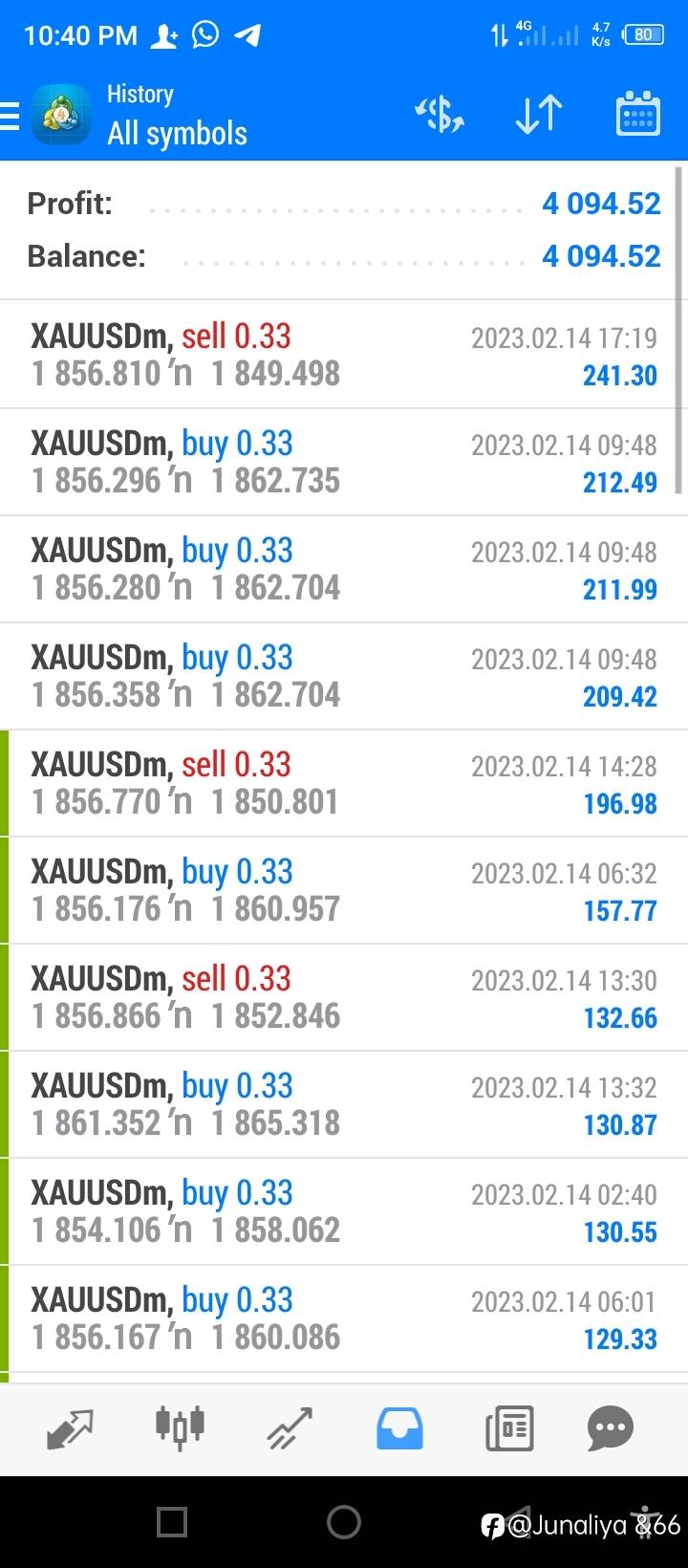This screenshot has width=688, height=1568.
Task: Change history sort order
Action: pyautogui.click(x=539, y=115)
